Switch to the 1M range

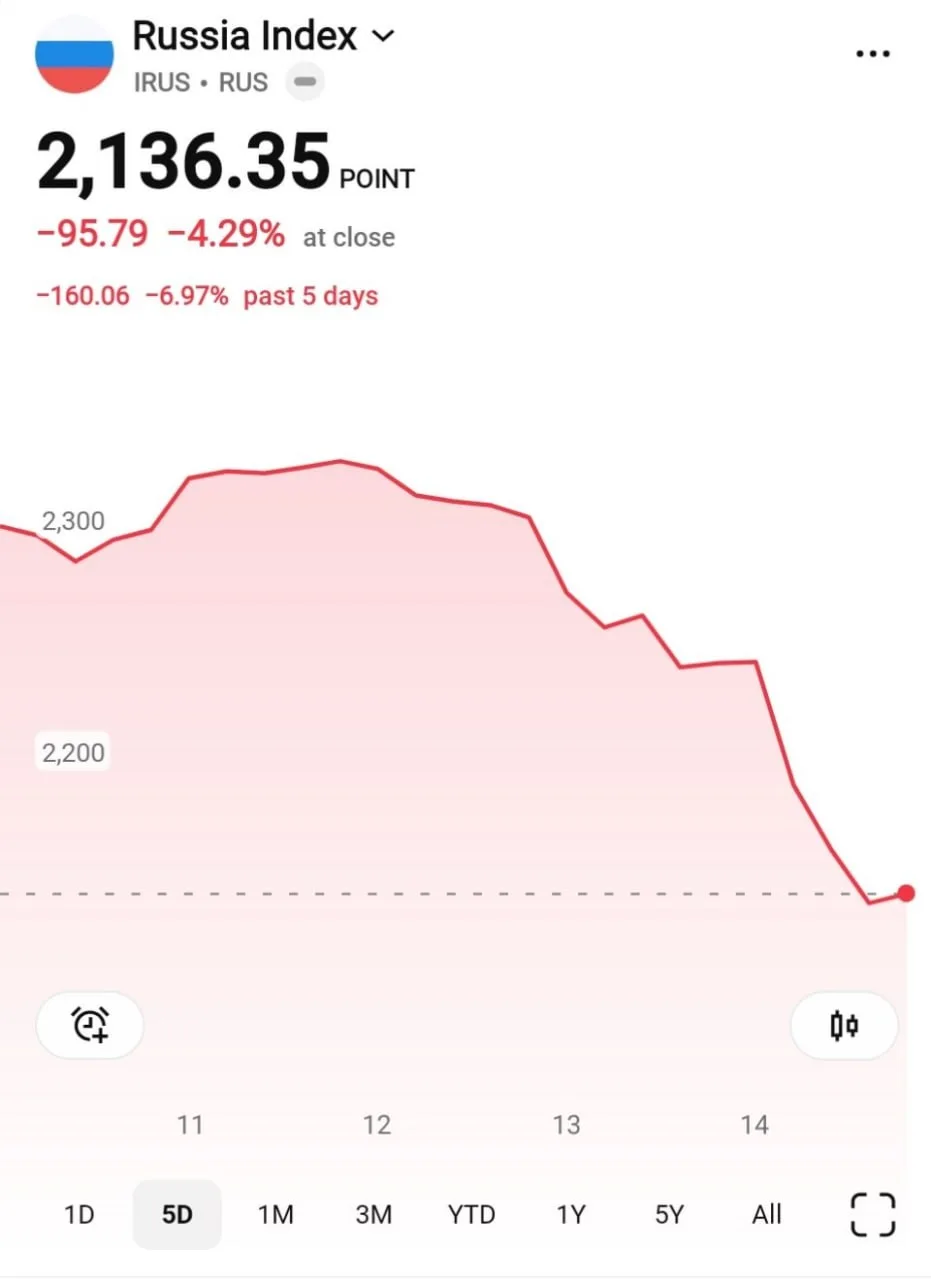click(275, 1215)
